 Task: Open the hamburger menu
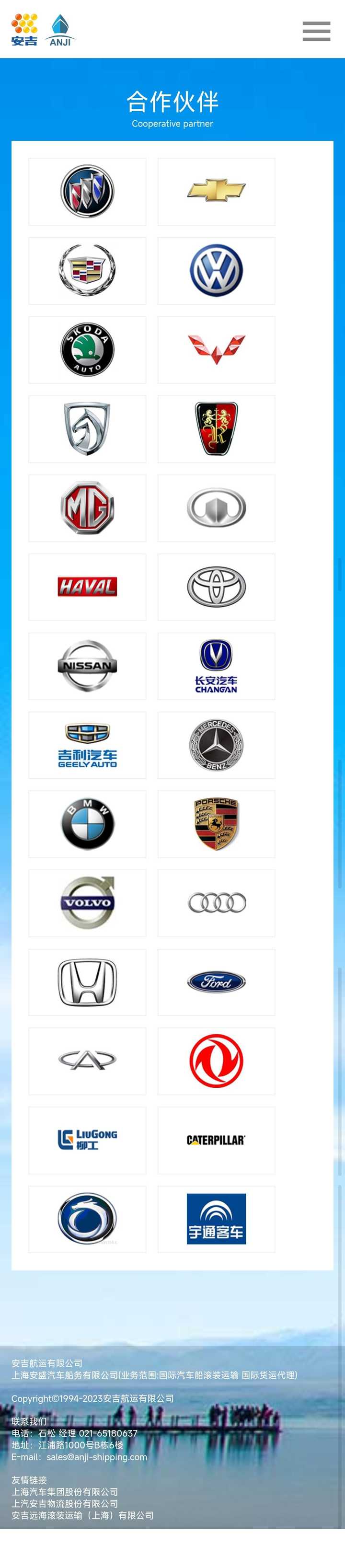coord(316,31)
